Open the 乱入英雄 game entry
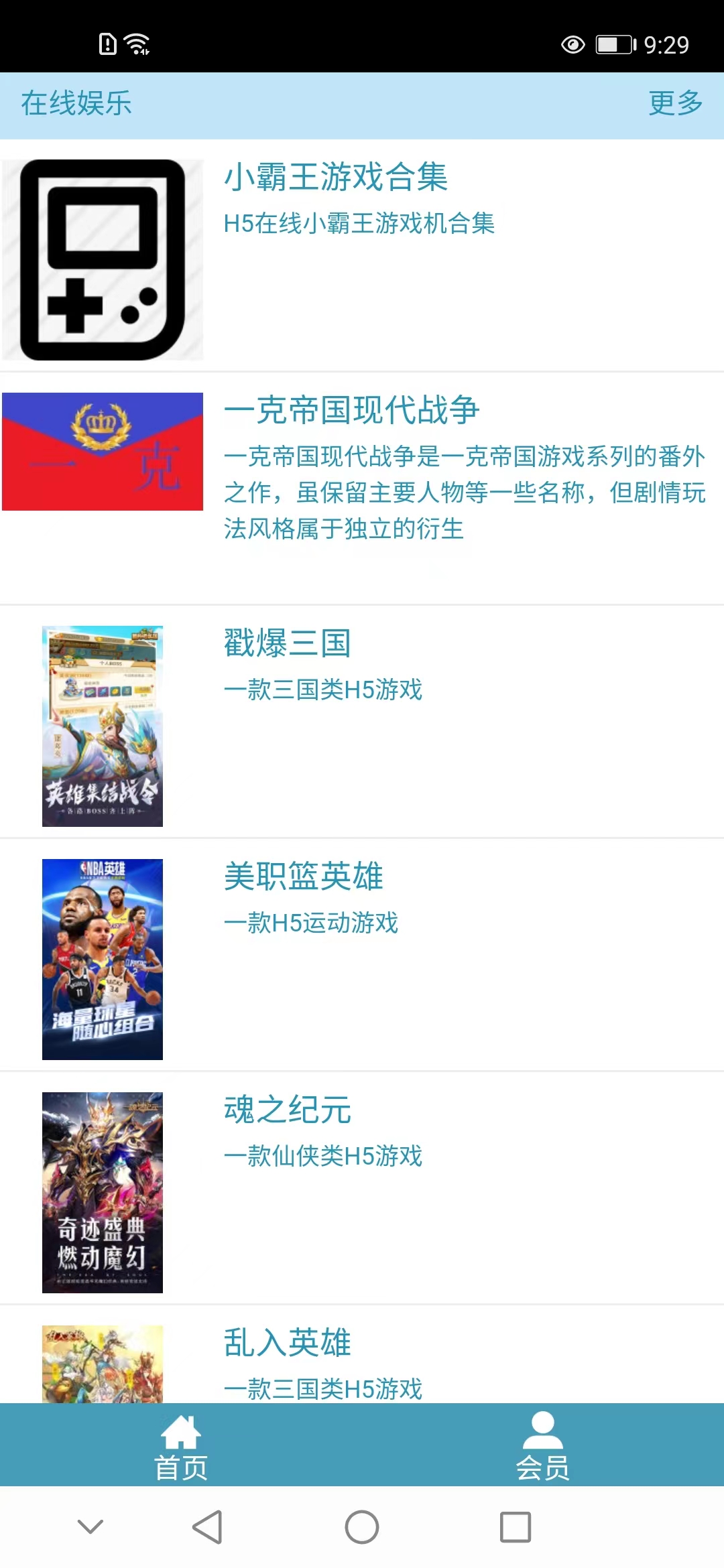The image size is (724, 1568). coord(288,1344)
